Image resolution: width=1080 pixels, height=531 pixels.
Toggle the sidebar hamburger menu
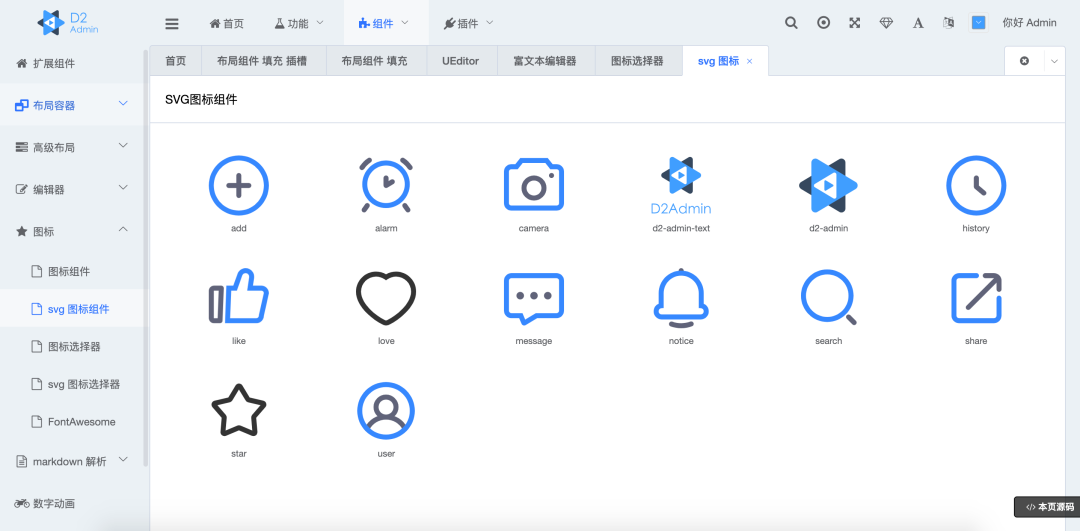click(x=172, y=23)
